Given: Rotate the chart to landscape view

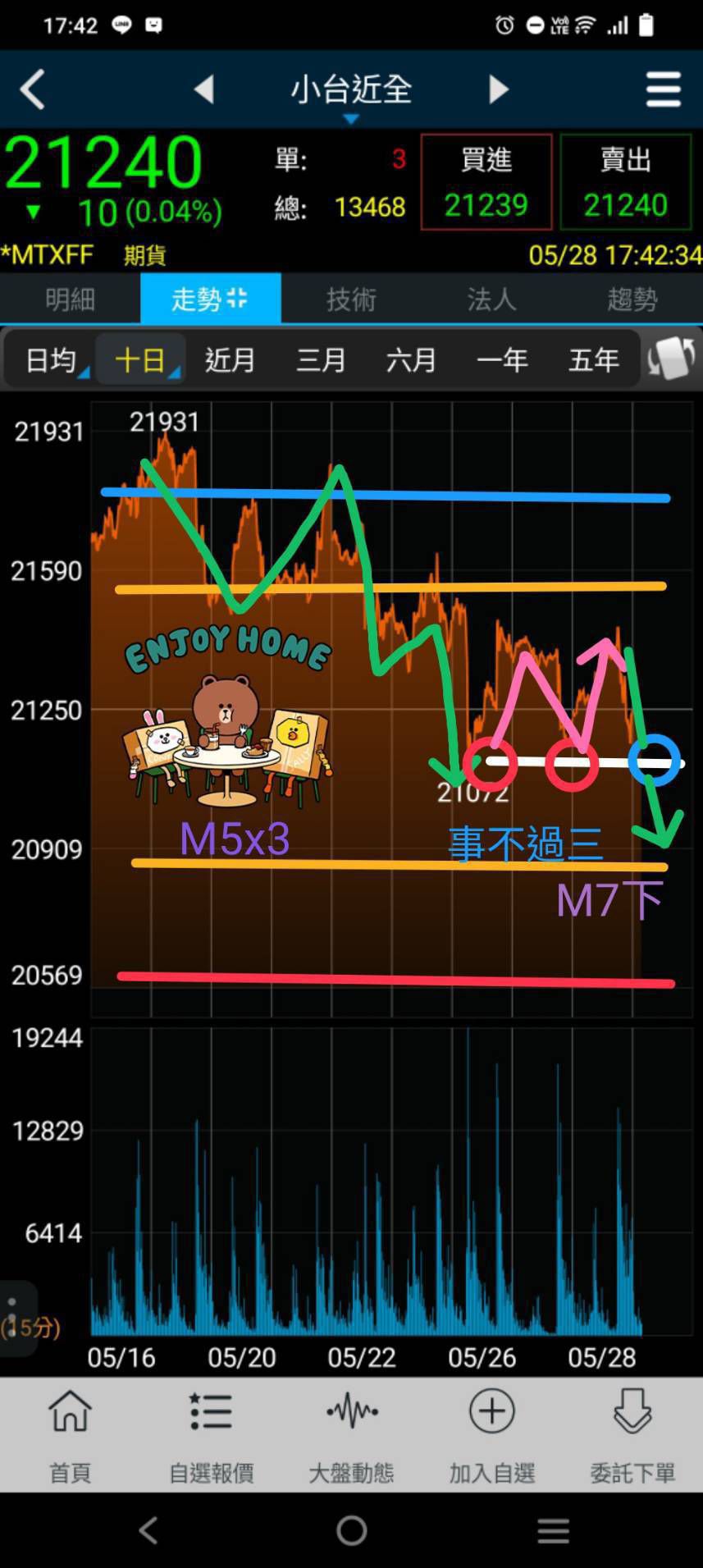Looking at the screenshot, I should (x=671, y=359).
